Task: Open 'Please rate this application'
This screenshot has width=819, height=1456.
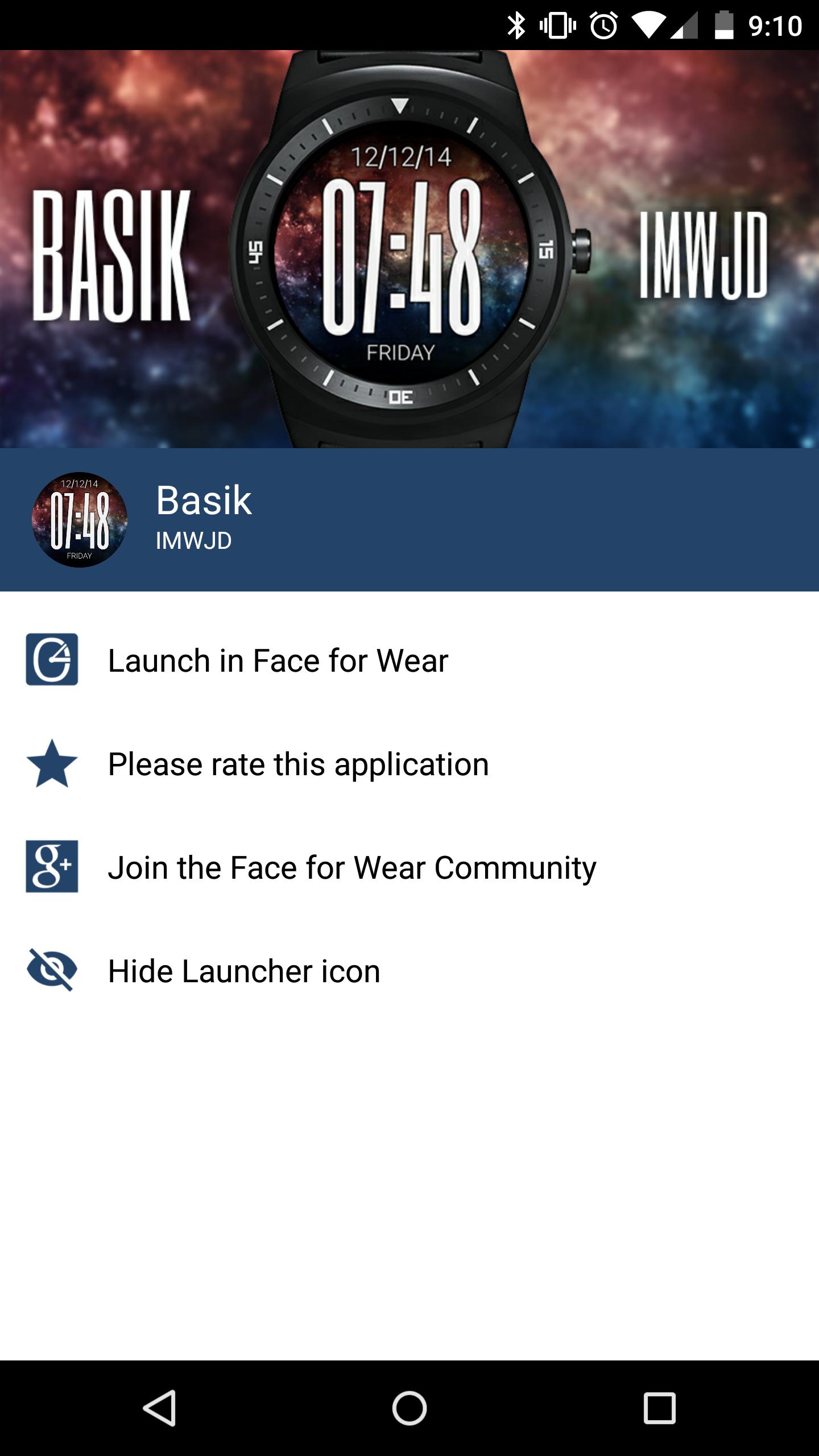Action: (x=298, y=764)
